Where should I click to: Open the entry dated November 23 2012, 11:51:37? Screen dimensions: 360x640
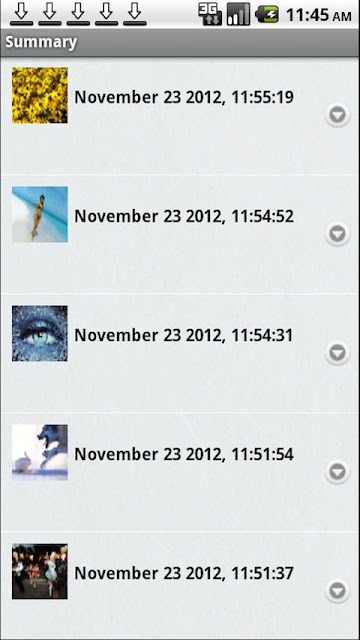(180, 586)
